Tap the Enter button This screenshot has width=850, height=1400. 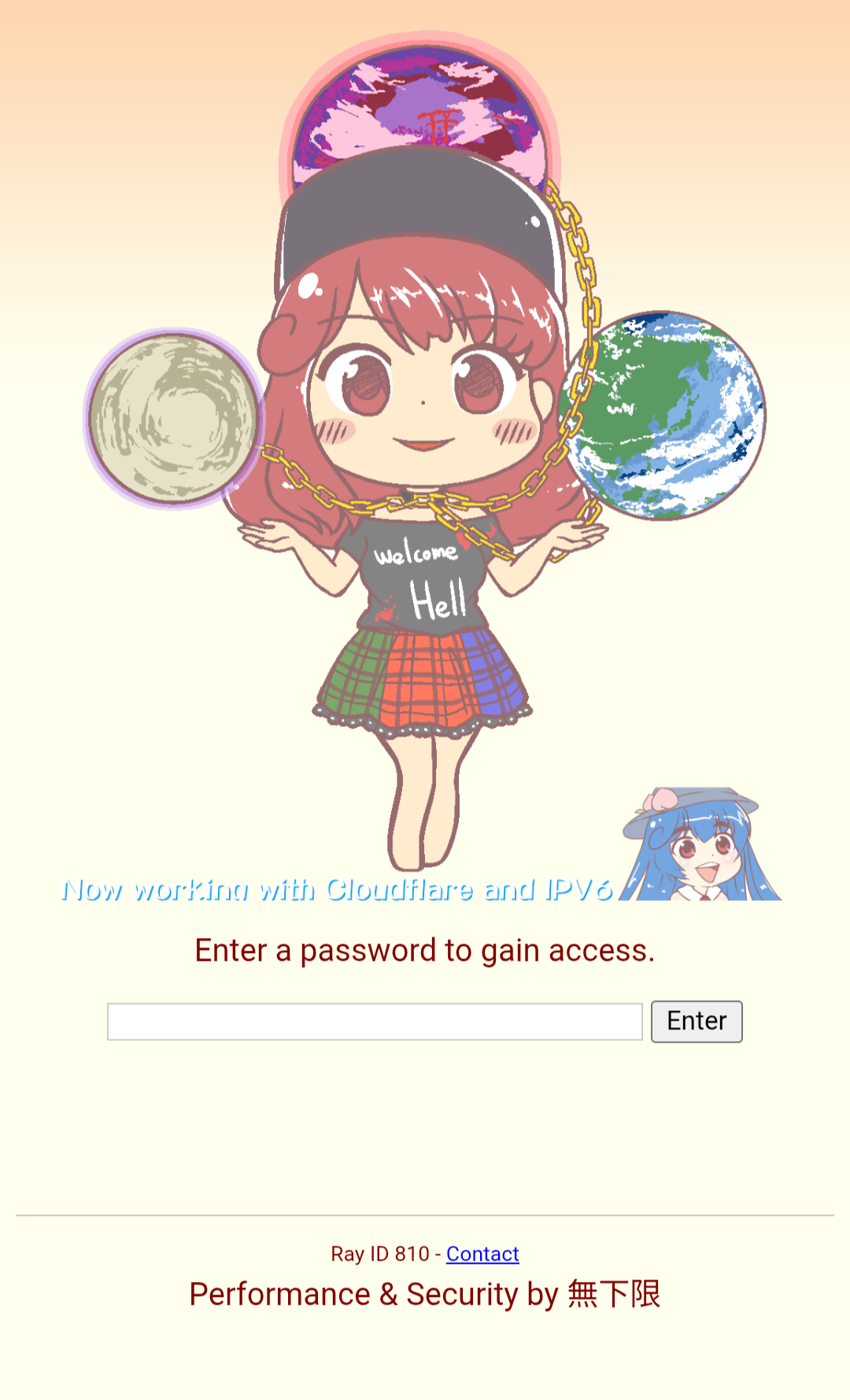click(697, 1021)
